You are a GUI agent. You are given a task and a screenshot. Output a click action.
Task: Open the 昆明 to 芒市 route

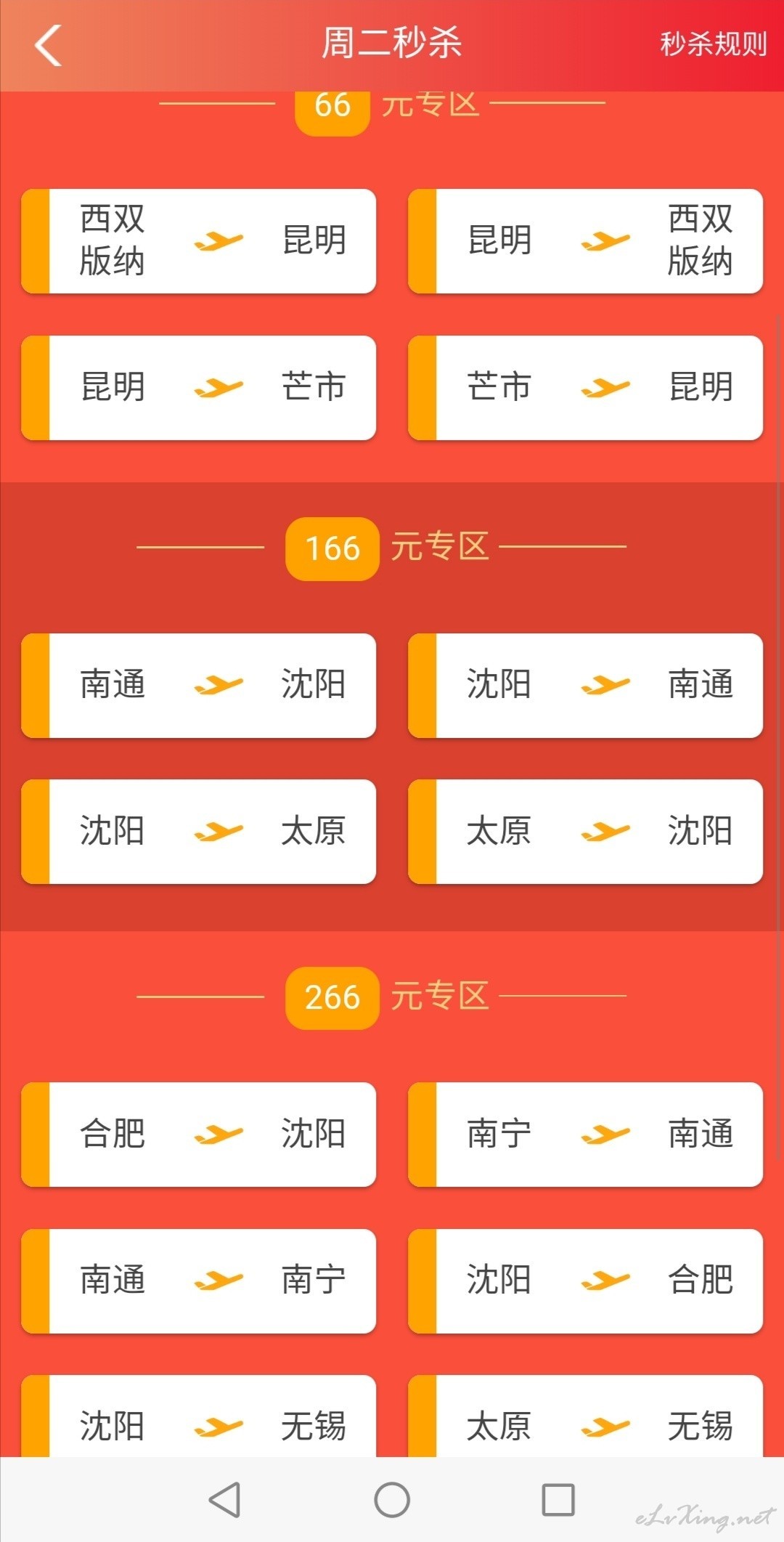[198, 387]
